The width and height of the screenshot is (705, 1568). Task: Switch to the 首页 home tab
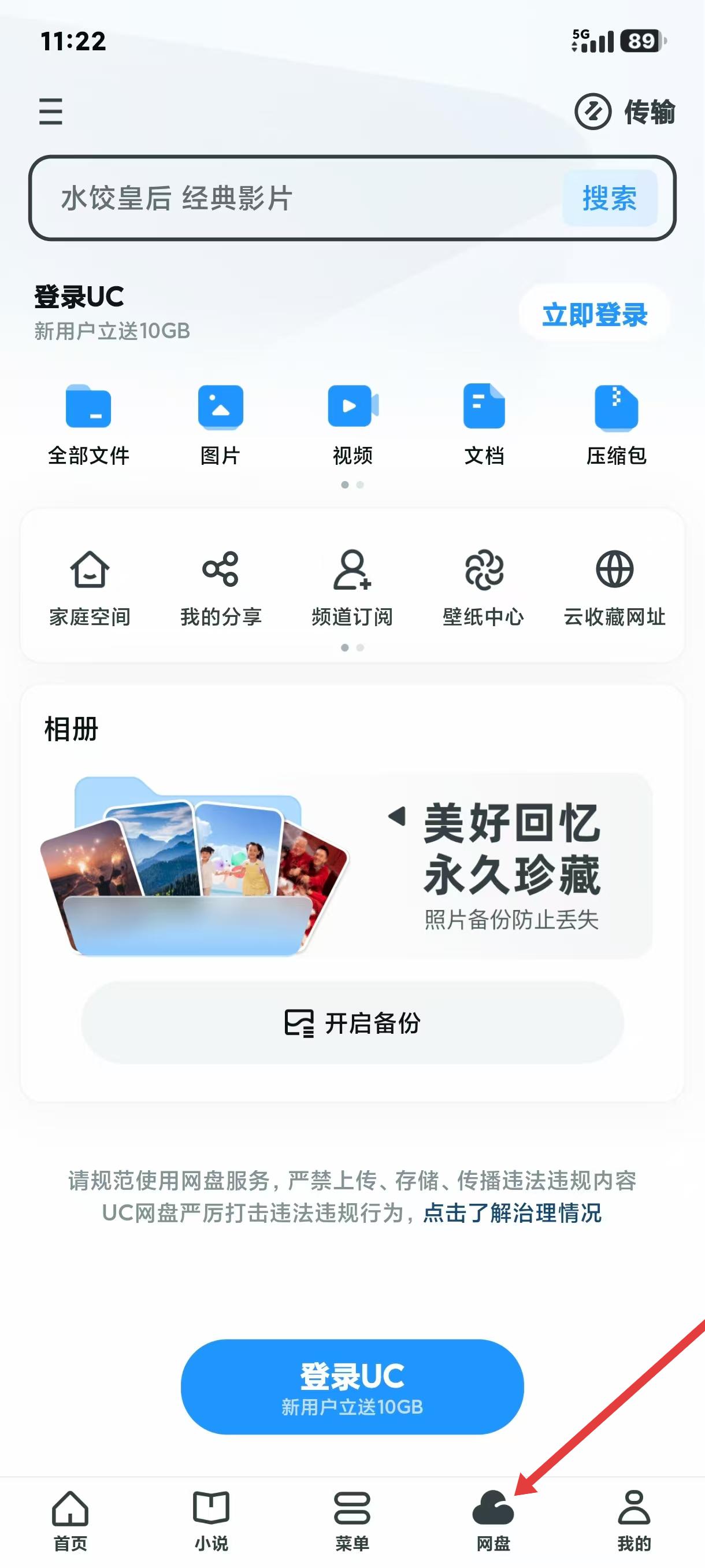(70, 1521)
